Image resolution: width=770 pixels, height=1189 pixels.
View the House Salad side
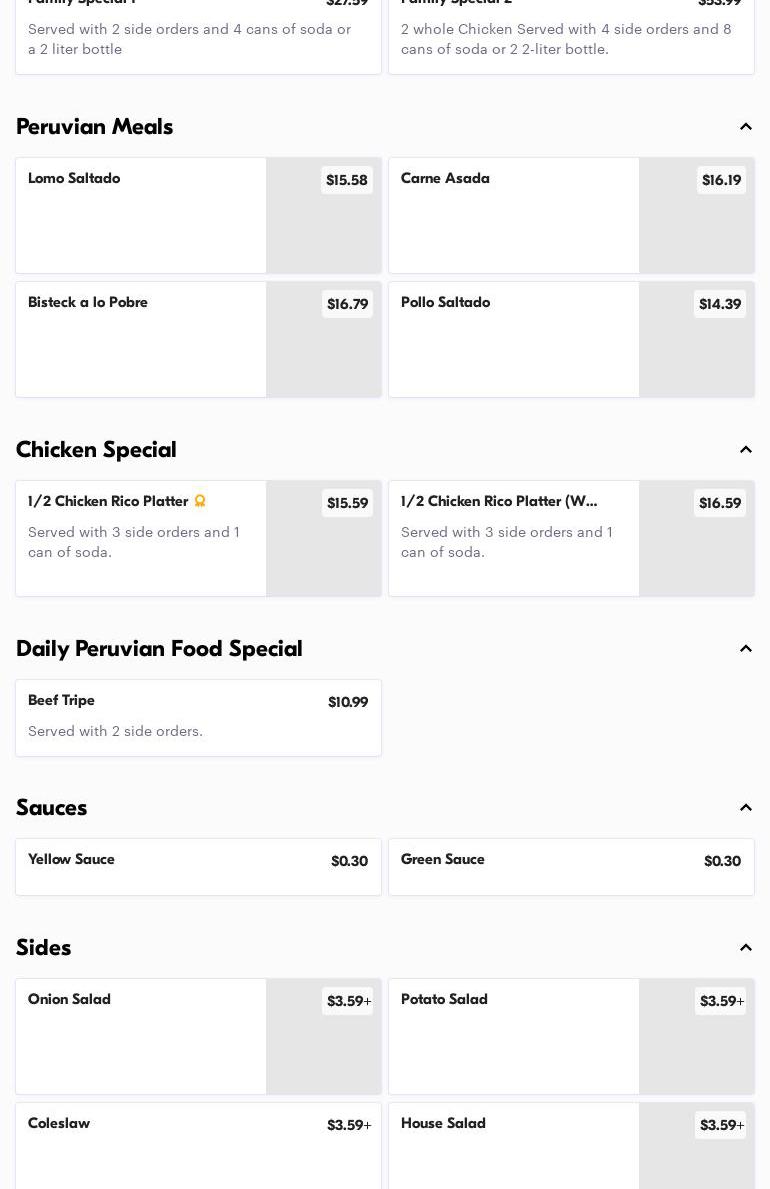tap(571, 1145)
